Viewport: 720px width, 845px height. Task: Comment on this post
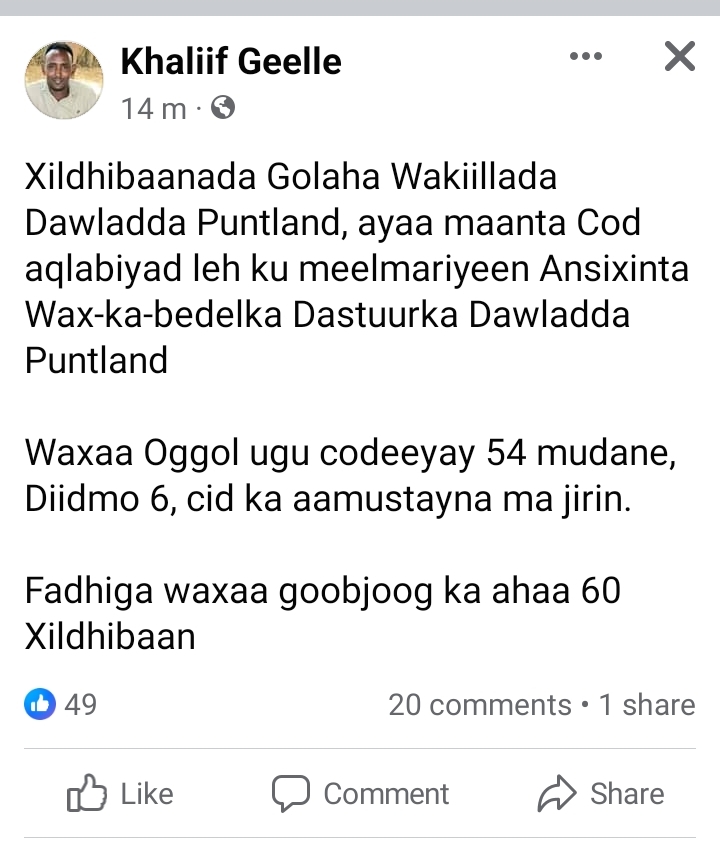(x=361, y=794)
